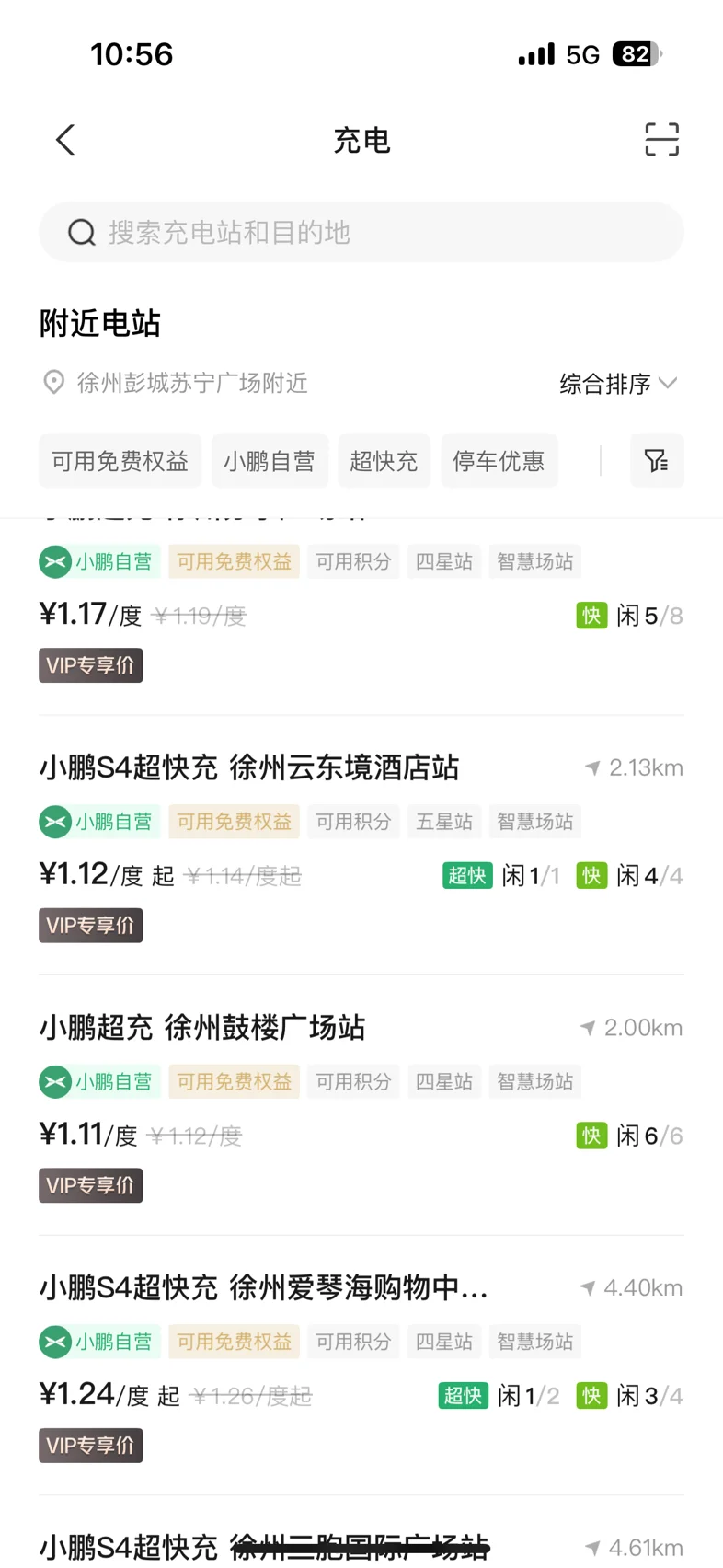The height and width of the screenshot is (1568, 723).
Task: Open the scan code icon
Action: pyautogui.click(x=661, y=140)
